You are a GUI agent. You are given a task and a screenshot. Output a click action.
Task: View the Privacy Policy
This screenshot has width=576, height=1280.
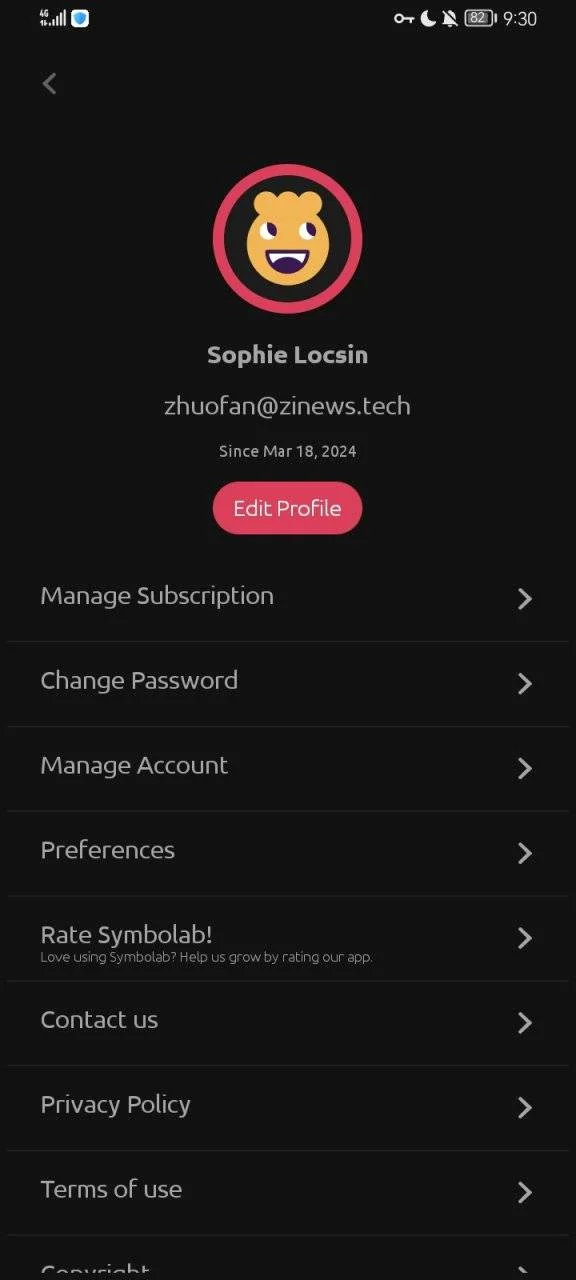tap(288, 1108)
